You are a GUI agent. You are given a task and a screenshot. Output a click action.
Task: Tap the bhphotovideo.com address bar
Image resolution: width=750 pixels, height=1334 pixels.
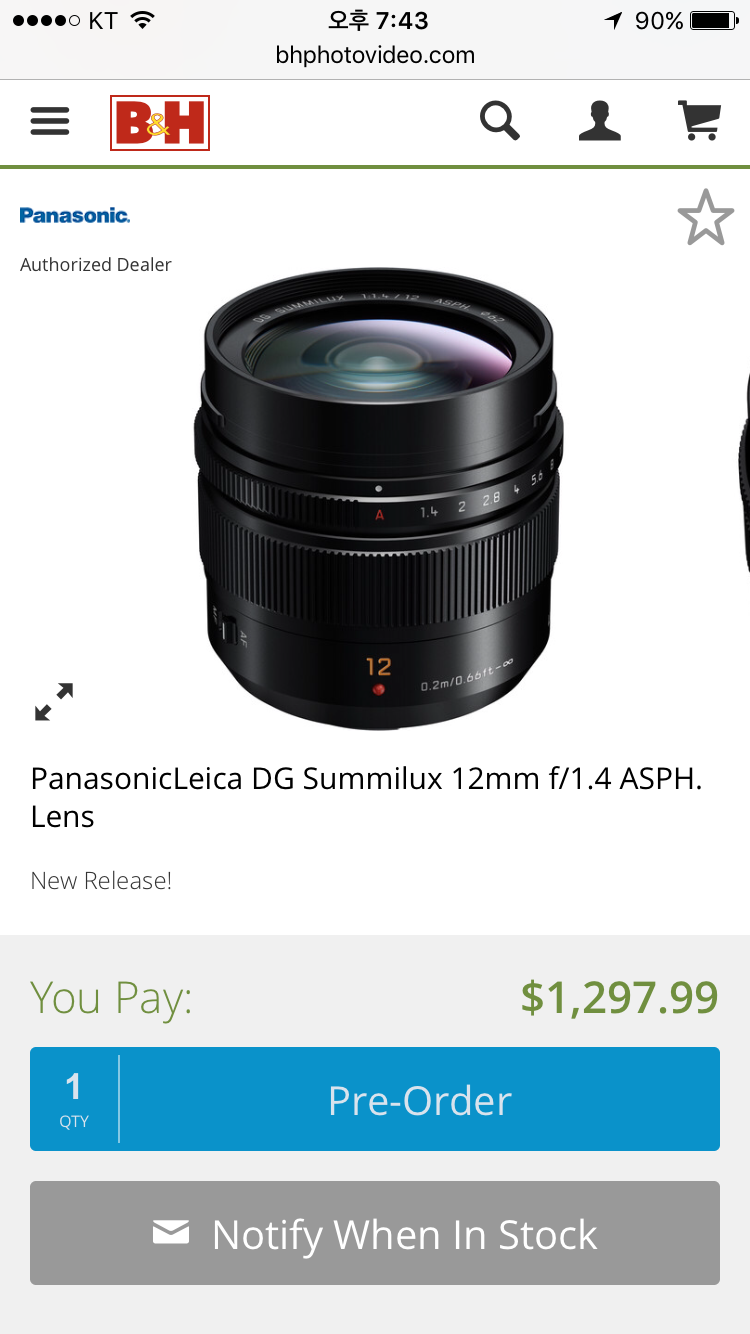[x=375, y=55]
